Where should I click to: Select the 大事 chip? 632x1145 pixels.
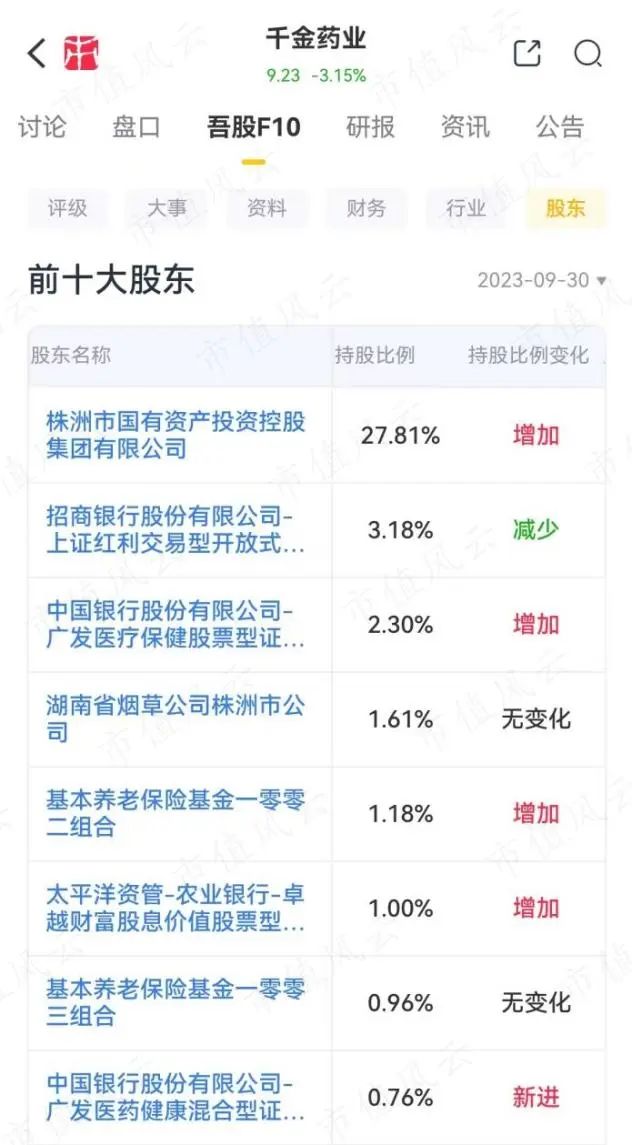(167, 208)
